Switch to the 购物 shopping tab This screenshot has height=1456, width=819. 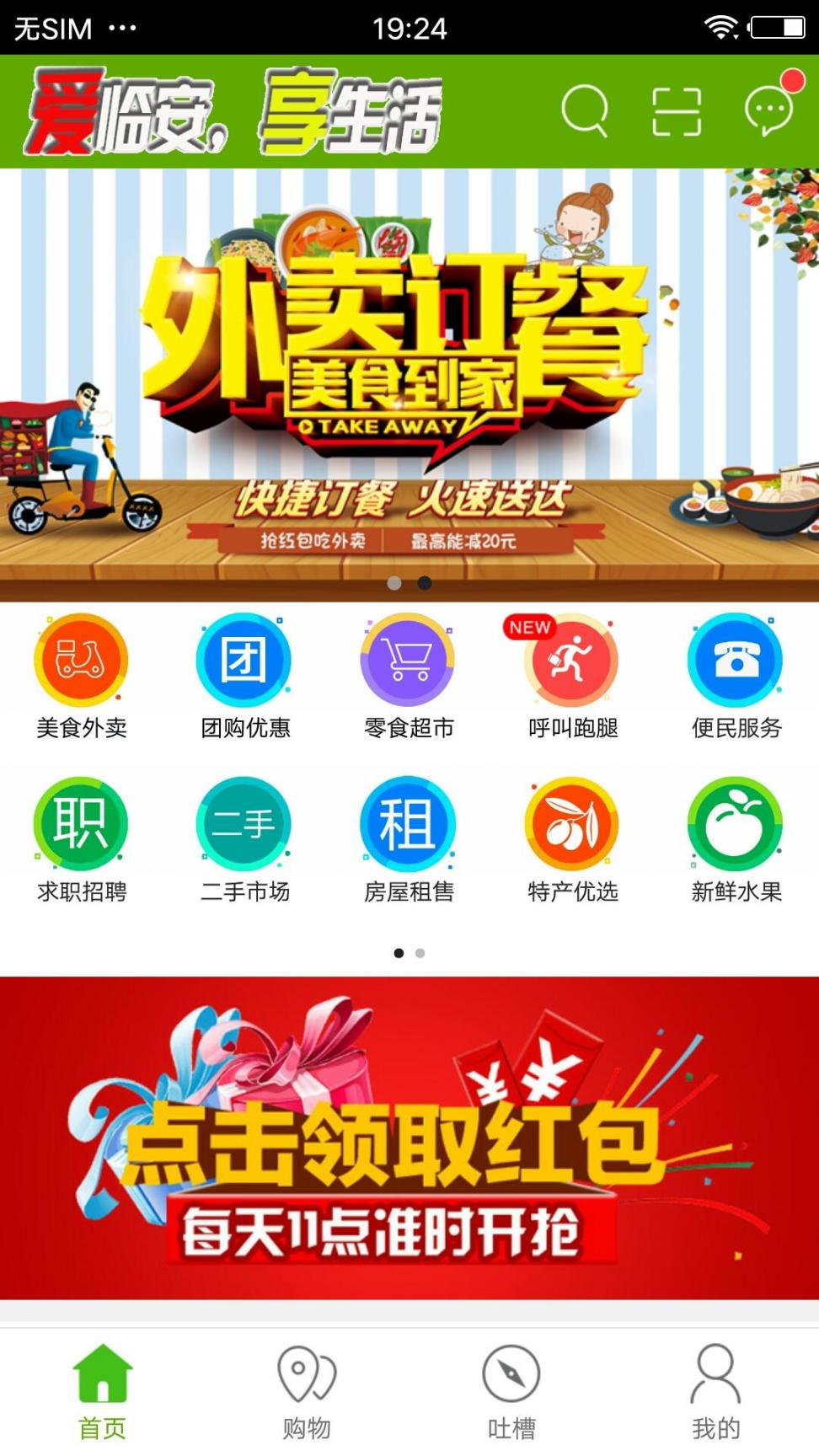point(307,1392)
